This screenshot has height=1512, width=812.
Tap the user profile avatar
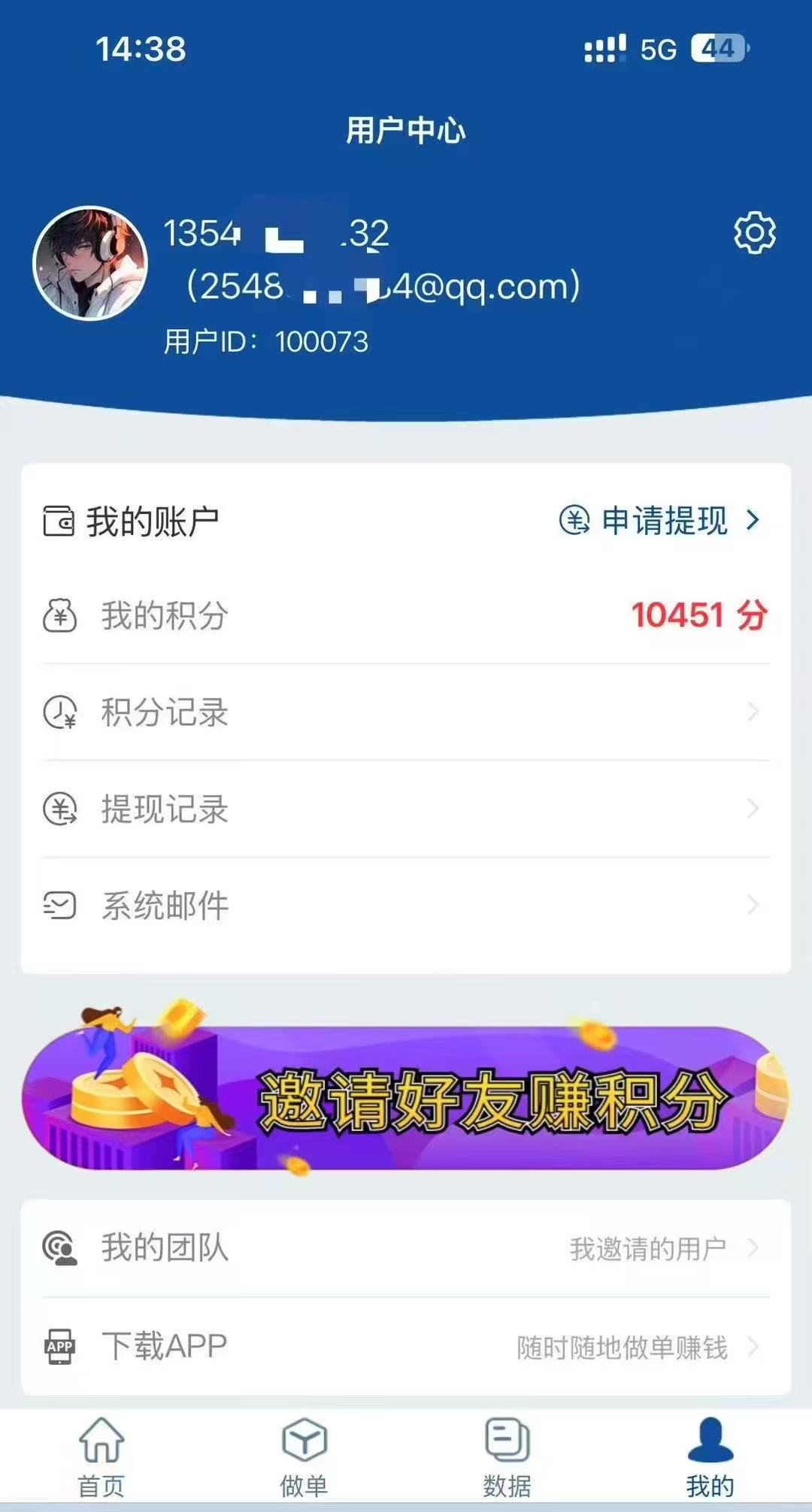coord(90,263)
